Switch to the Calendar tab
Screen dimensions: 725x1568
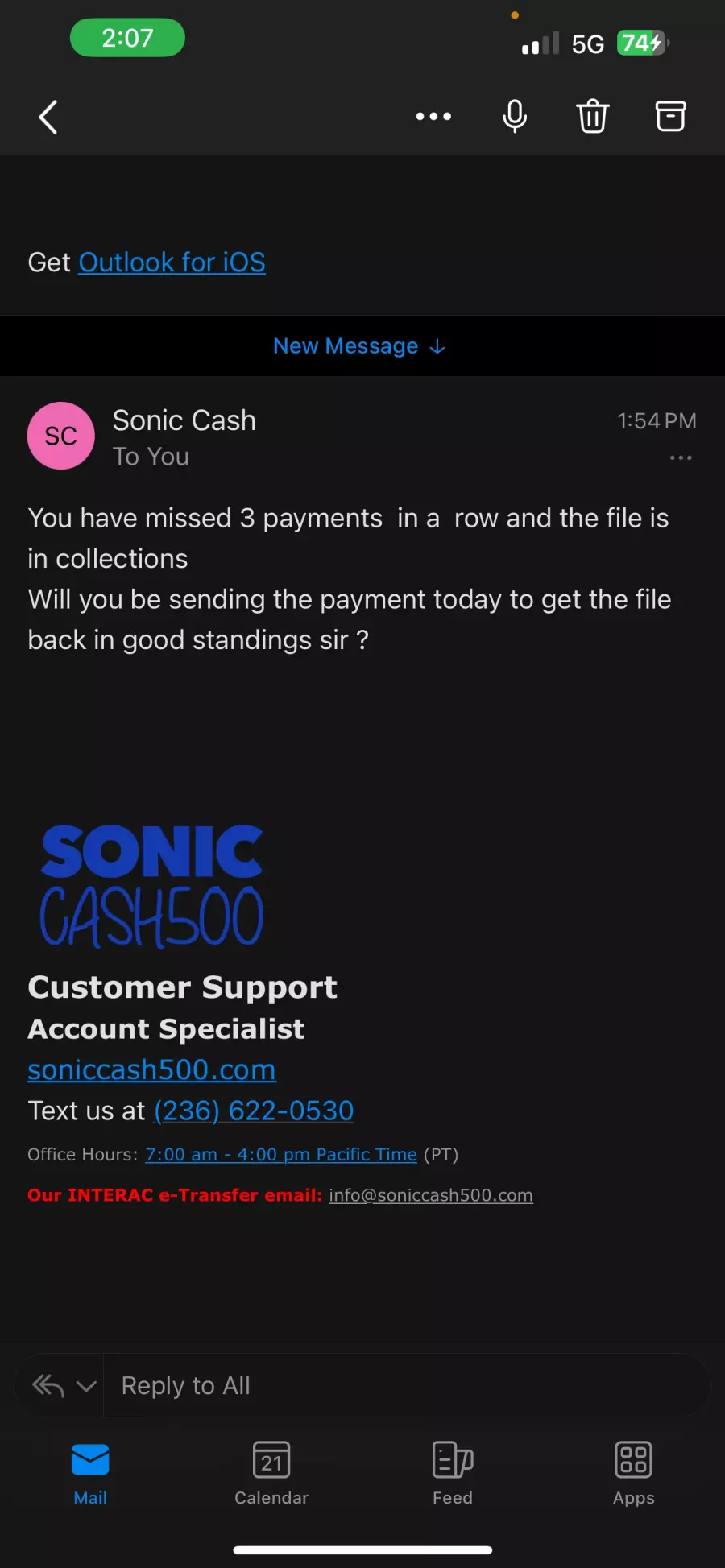(x=271, y=1474)
